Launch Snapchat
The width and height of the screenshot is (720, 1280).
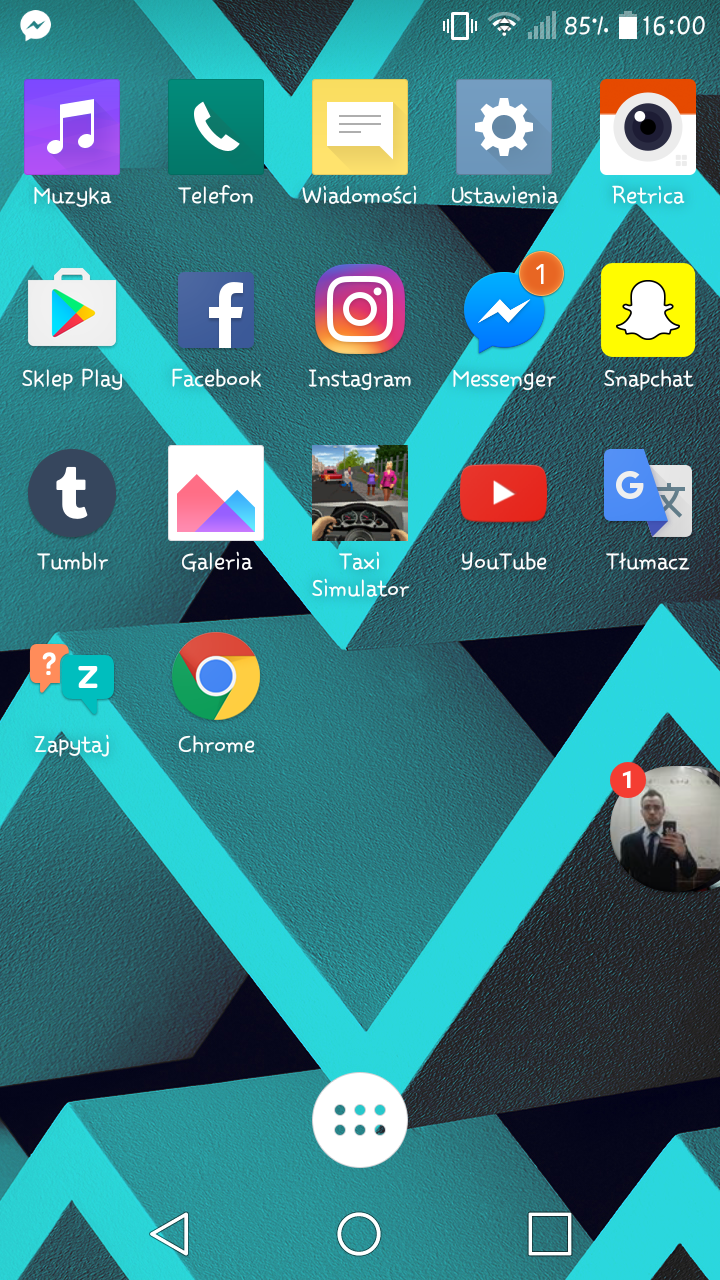648,311
